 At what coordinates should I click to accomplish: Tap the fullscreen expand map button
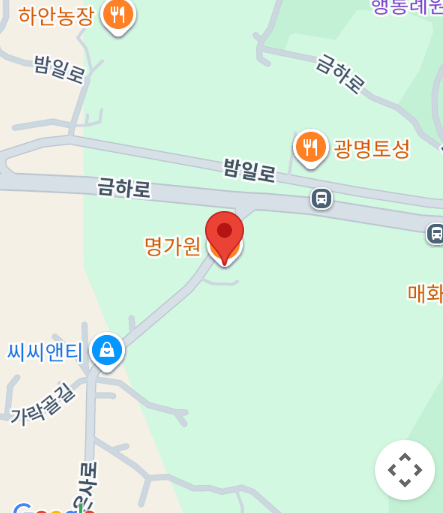(405, 470)
